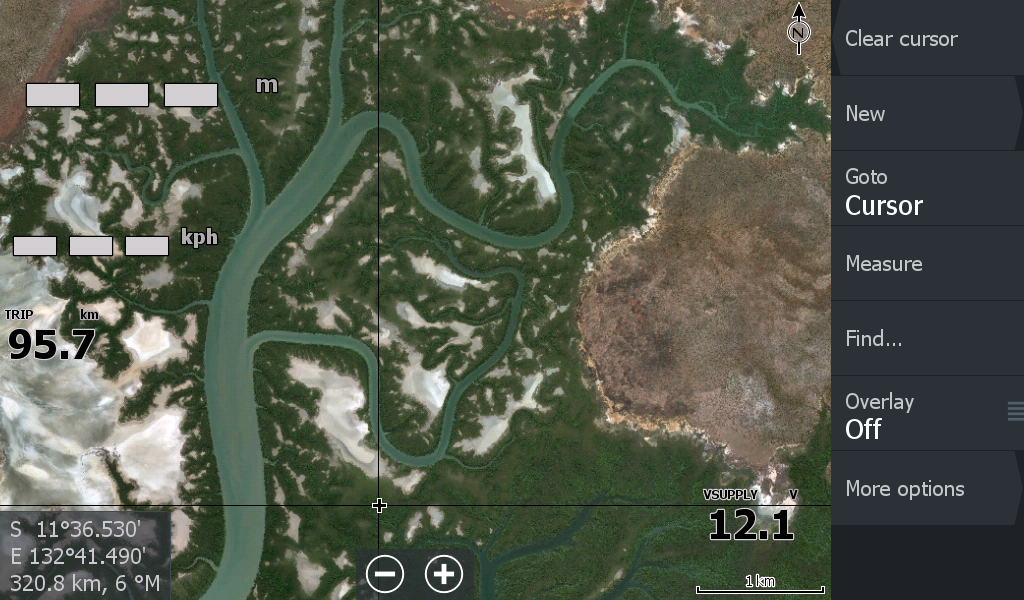Open the New menu item
1024x600 pixels.
click(925, 114)
